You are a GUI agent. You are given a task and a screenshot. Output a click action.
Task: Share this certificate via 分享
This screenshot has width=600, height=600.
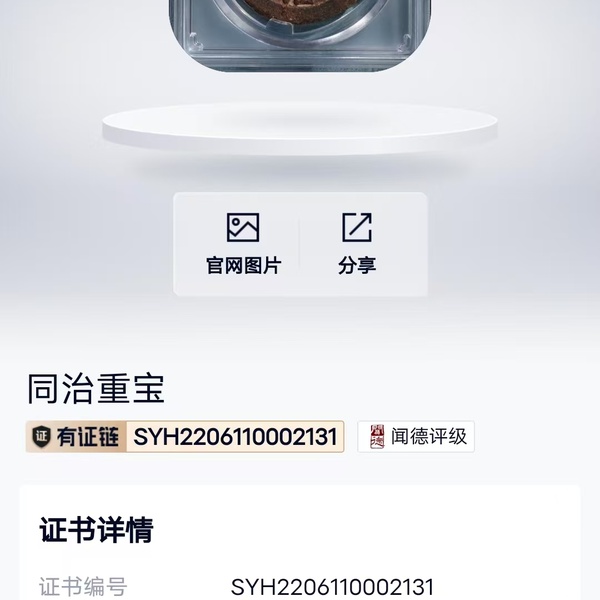[x=357, y=243]
